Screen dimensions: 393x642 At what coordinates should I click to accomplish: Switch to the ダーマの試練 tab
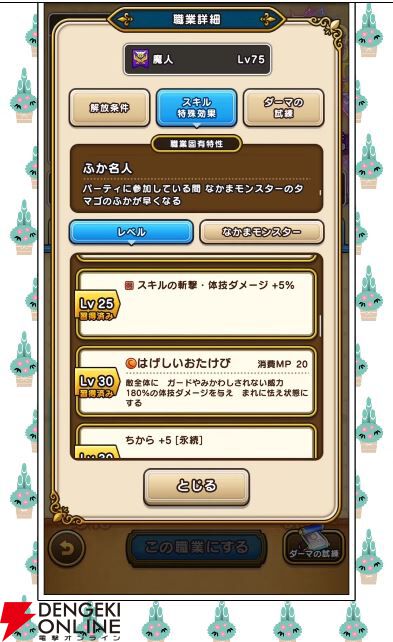[283, 108]
